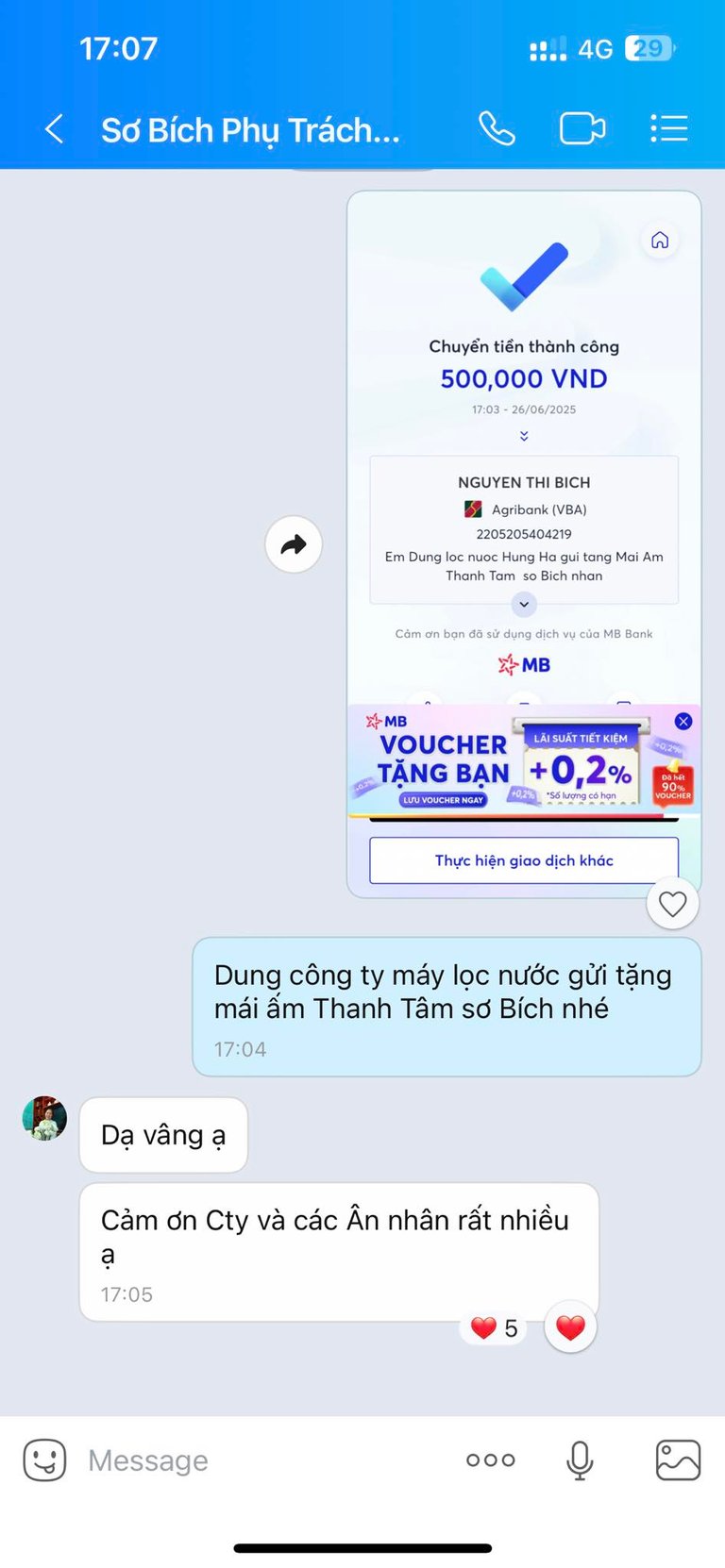This screenshot has height=1568, width=725.
Task: Tap the Message input field
Action: coord(264,1460)
